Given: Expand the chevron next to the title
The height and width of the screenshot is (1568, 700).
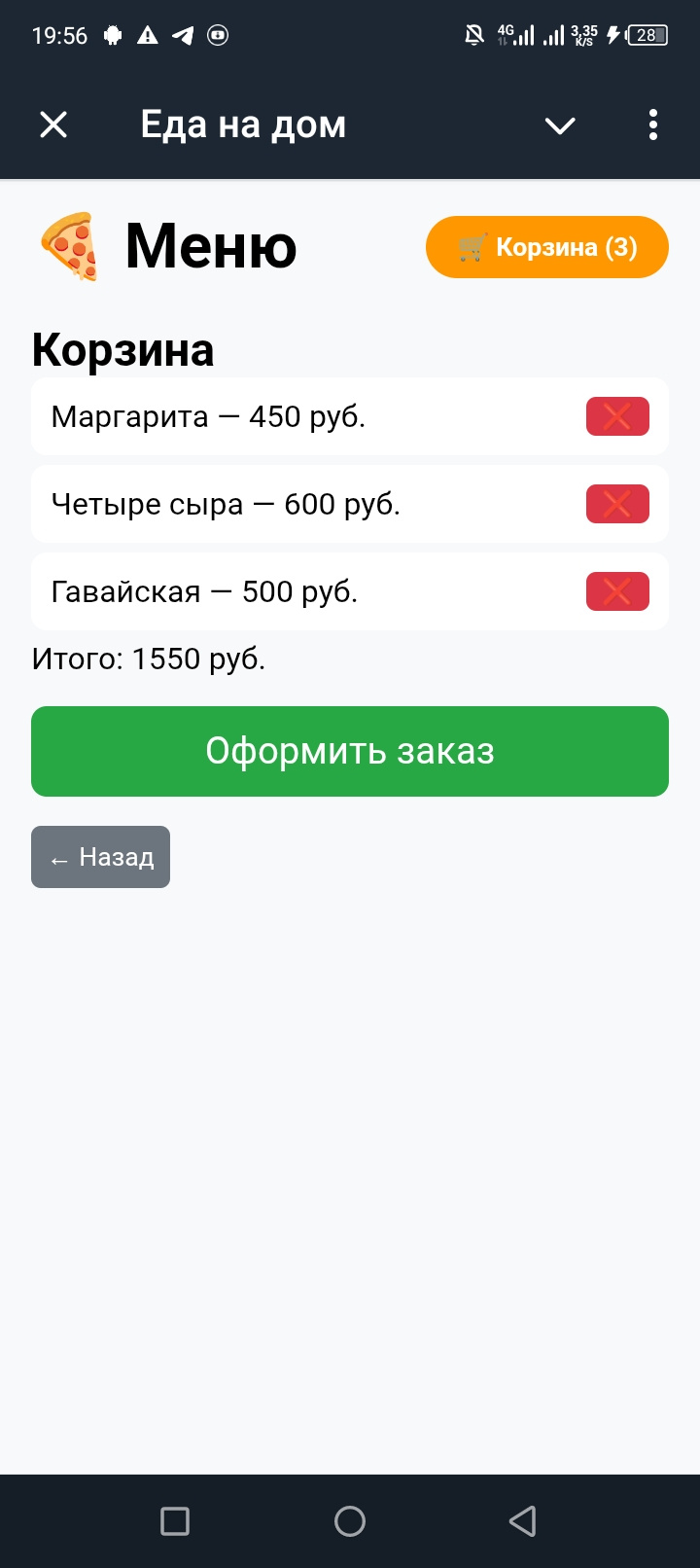Looking at the screenshot, I should coord(560,125).
